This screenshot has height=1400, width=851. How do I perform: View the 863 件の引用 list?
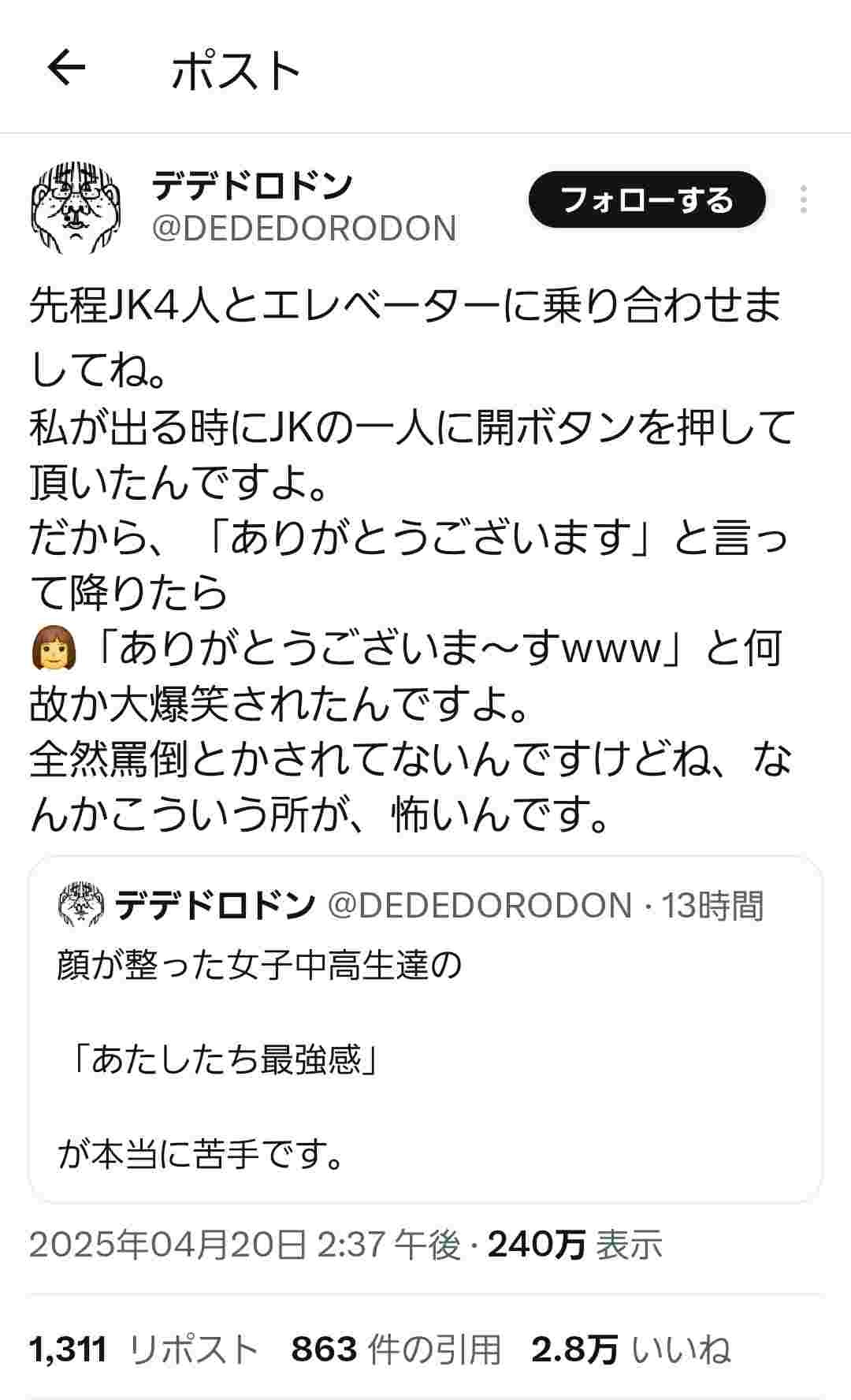coord(396,1349)
